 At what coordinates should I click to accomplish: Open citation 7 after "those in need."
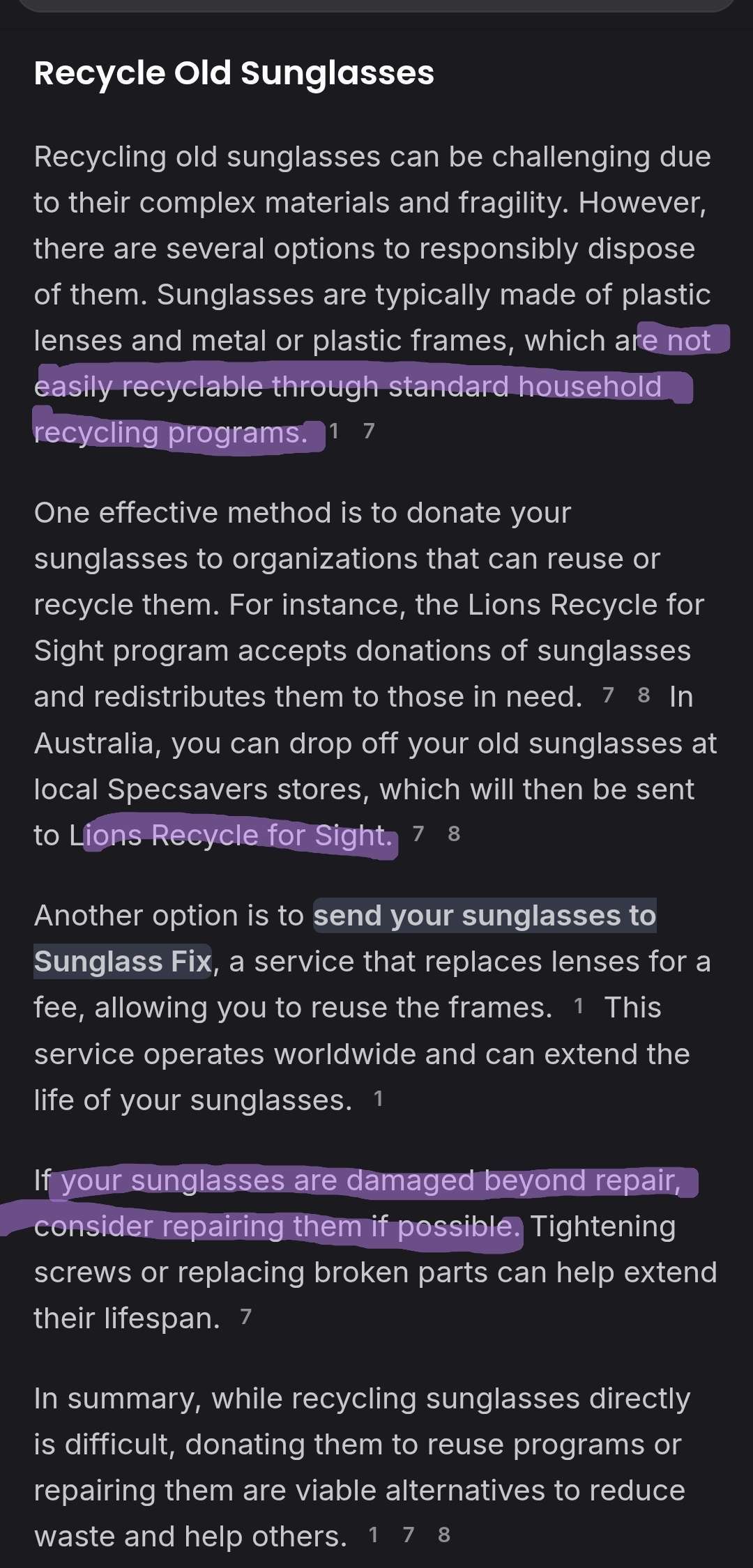(608, 695)
